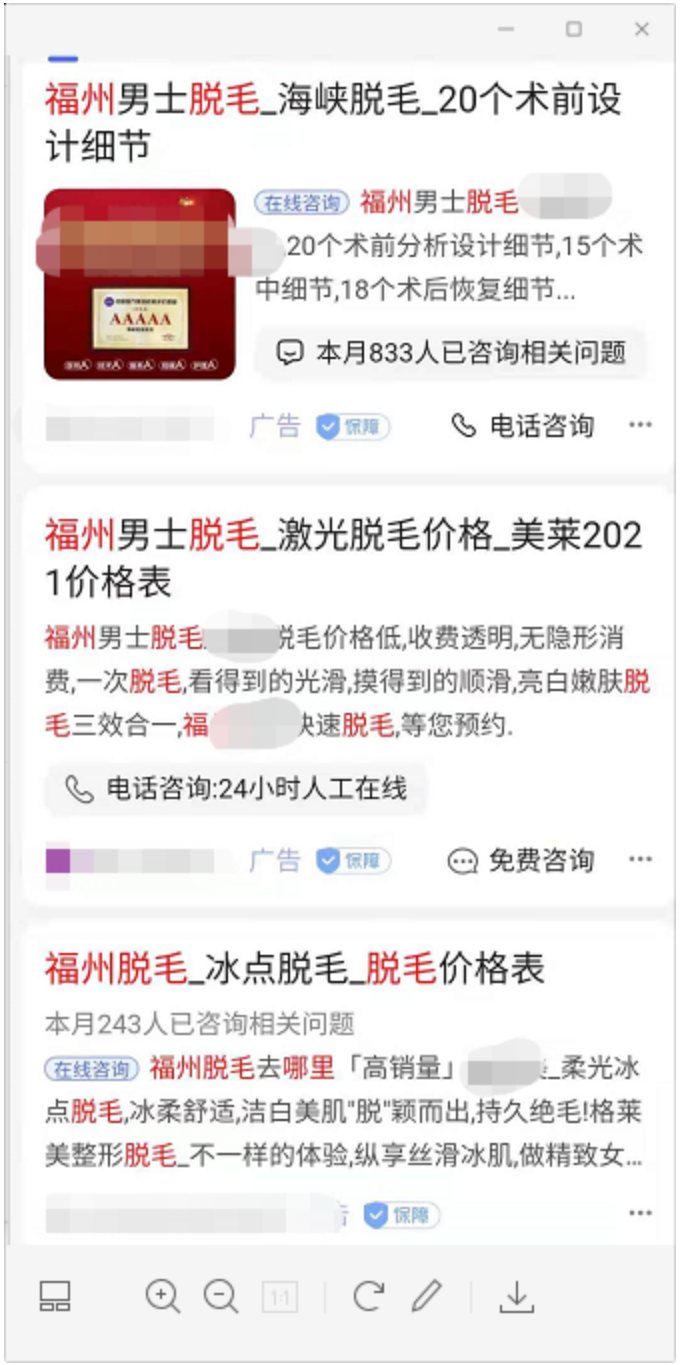The height and width of the screenshot is (1365, 680).
Task: Close the image viewer window
Action: point(642,30)
